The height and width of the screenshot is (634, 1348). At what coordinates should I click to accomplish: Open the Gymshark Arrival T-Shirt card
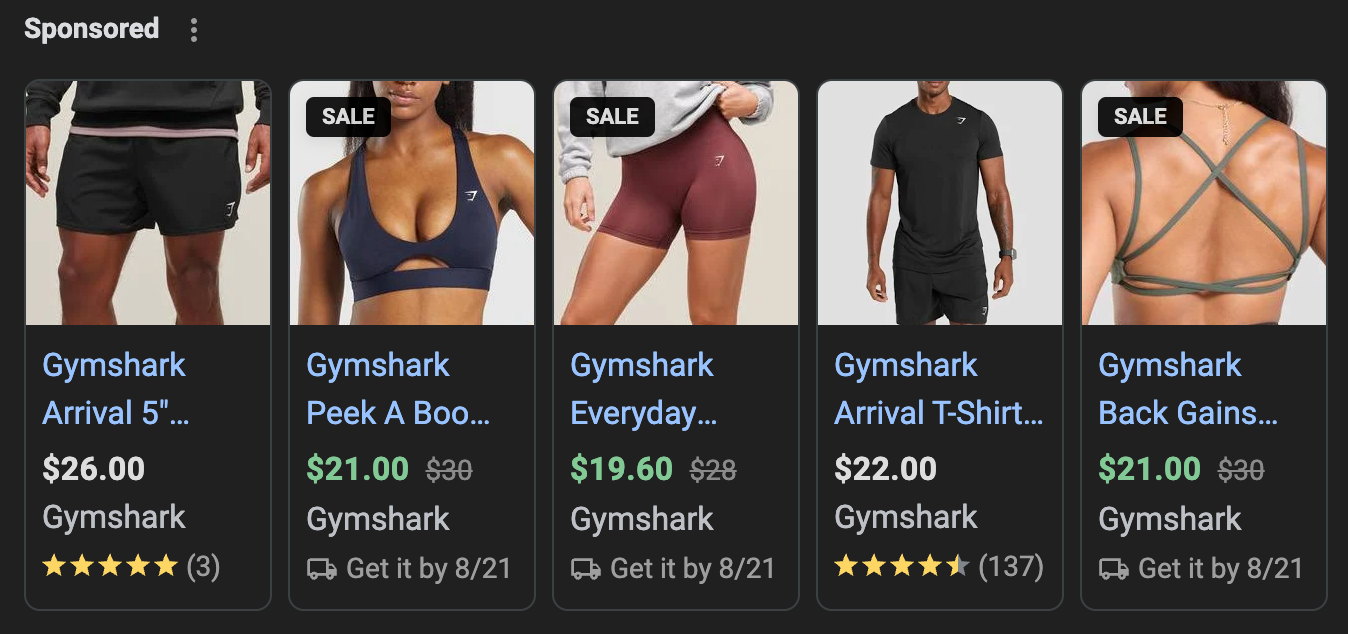tap(938, 389)
